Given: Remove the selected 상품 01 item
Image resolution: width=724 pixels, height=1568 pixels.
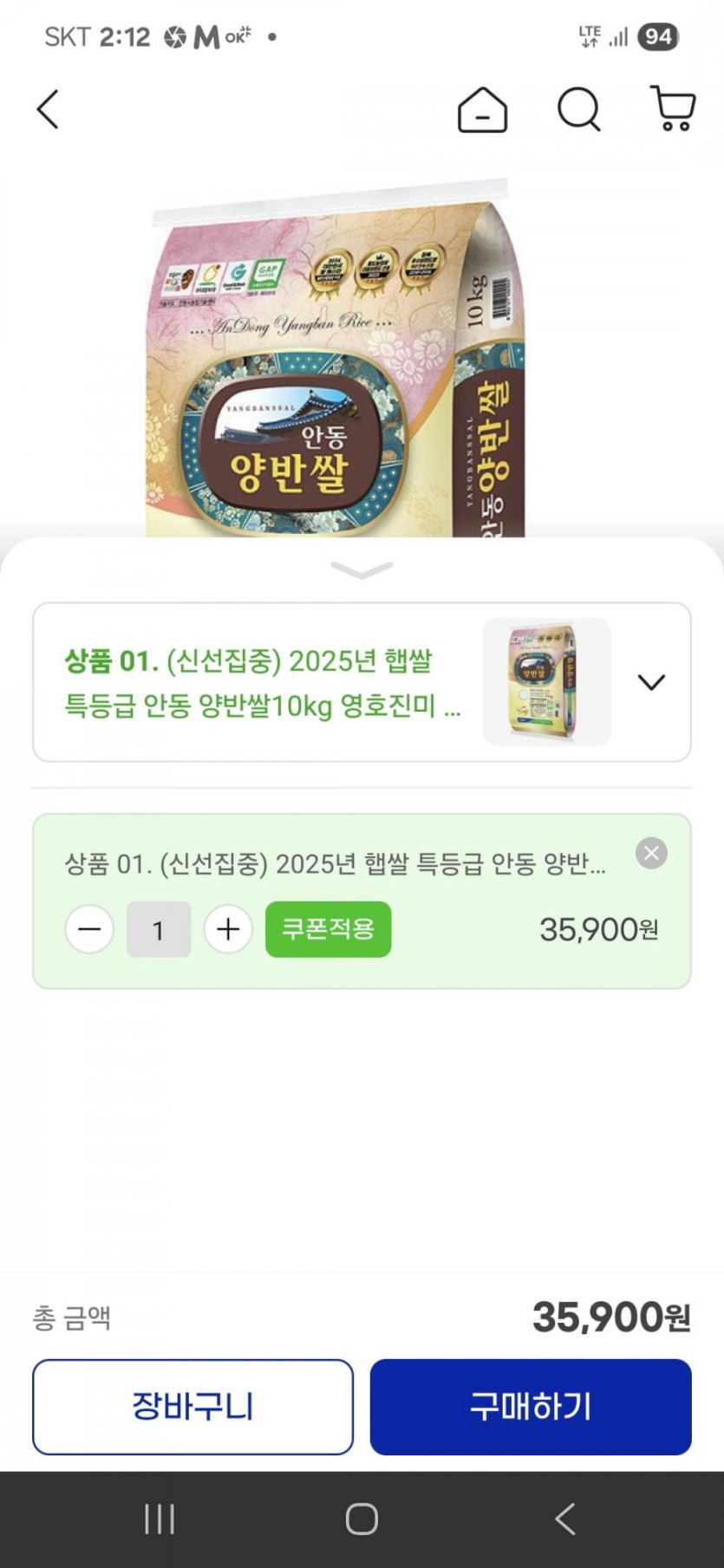Looking at the screenshot, I should [x=651, y=853].
